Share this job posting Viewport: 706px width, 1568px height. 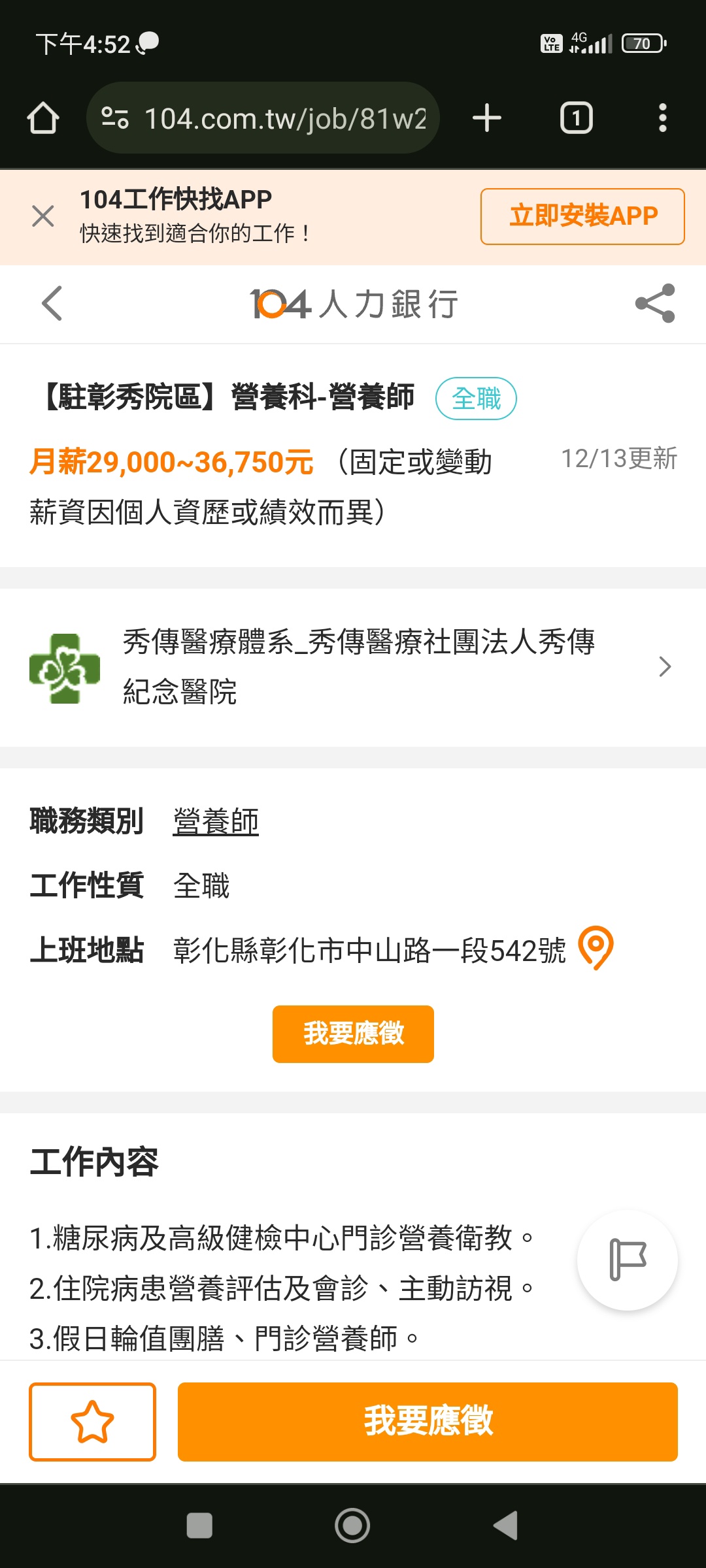point(654,304)
